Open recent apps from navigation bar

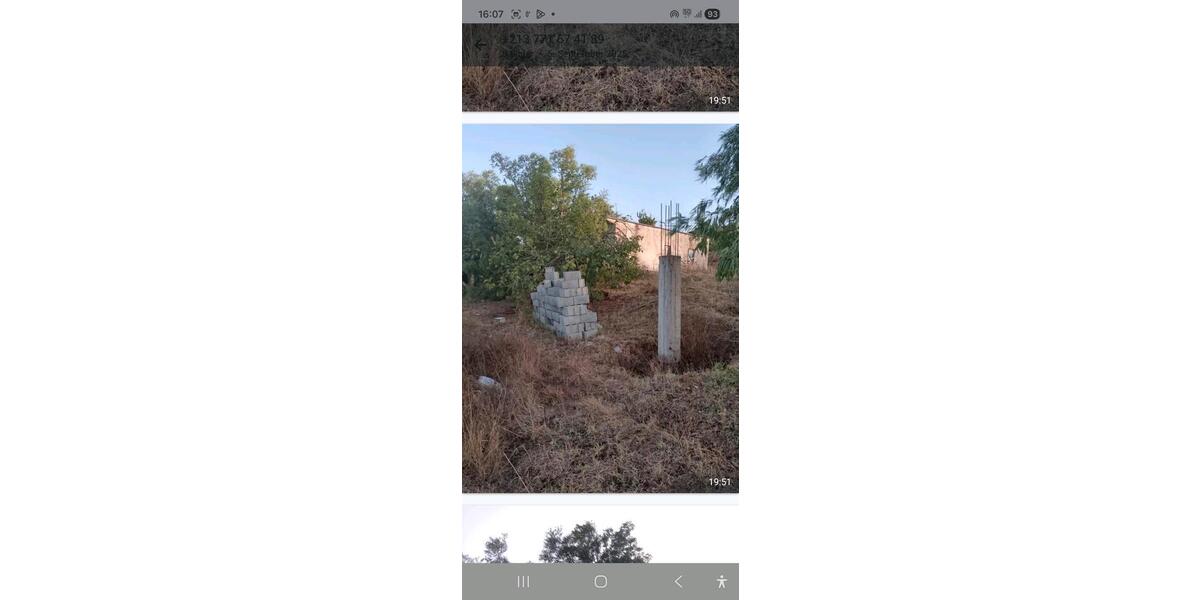point(523,581)
